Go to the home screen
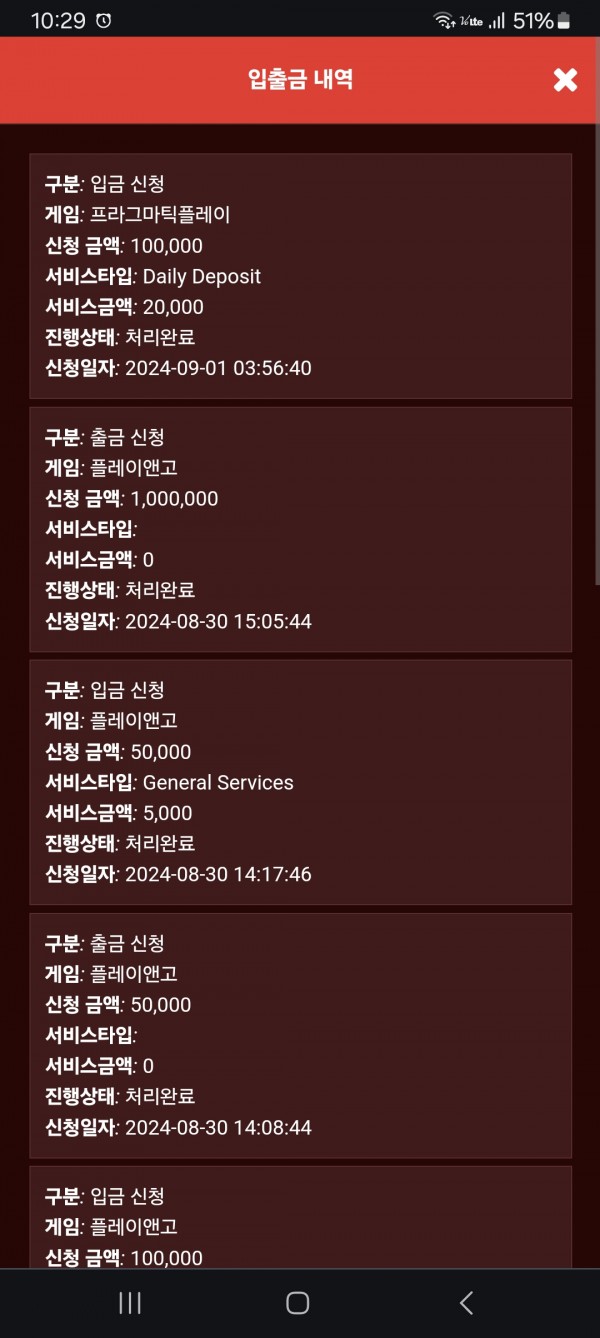600x1338 pixels. point(297,1302)
